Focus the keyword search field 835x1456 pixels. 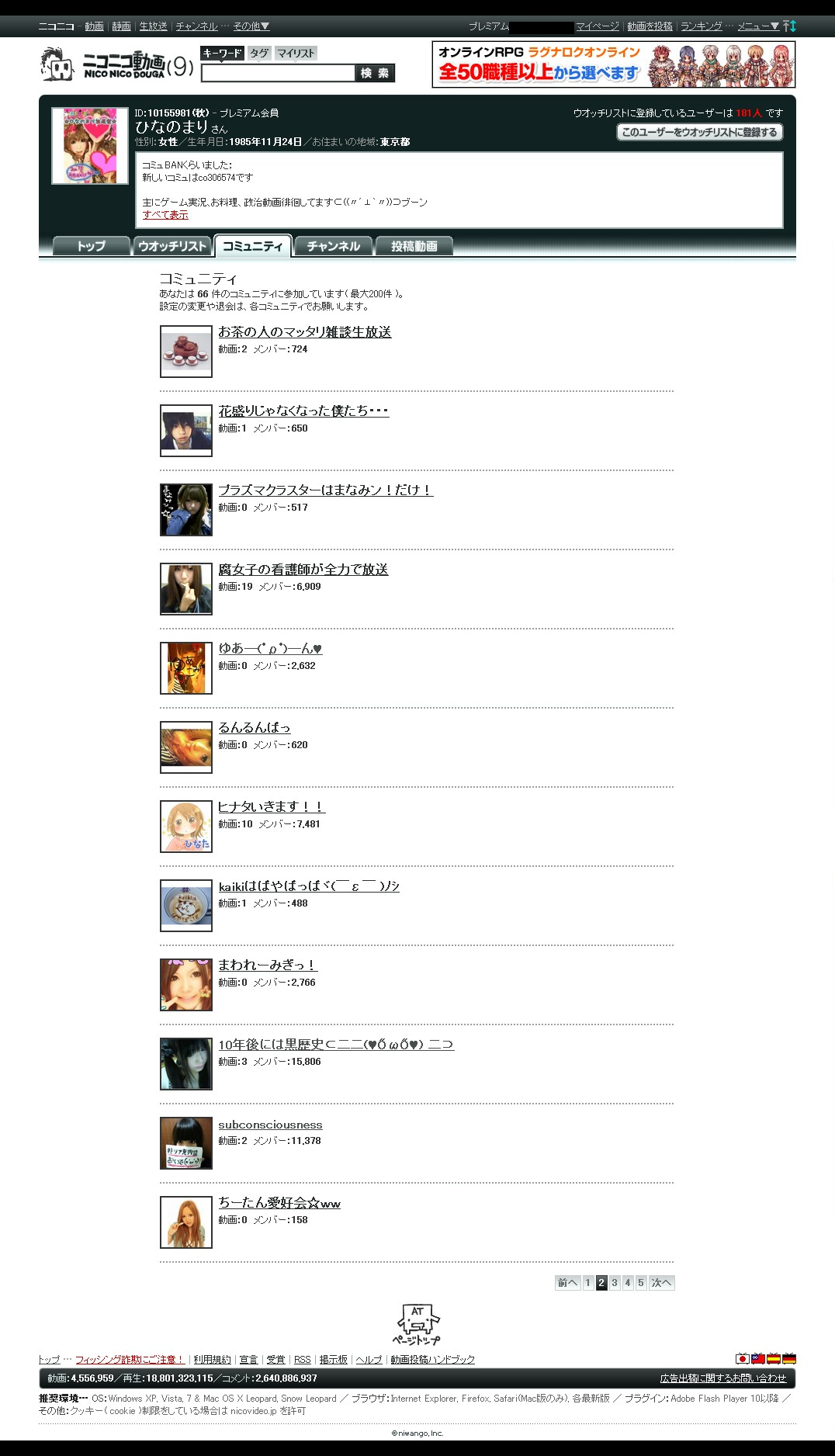coord(278,73)
